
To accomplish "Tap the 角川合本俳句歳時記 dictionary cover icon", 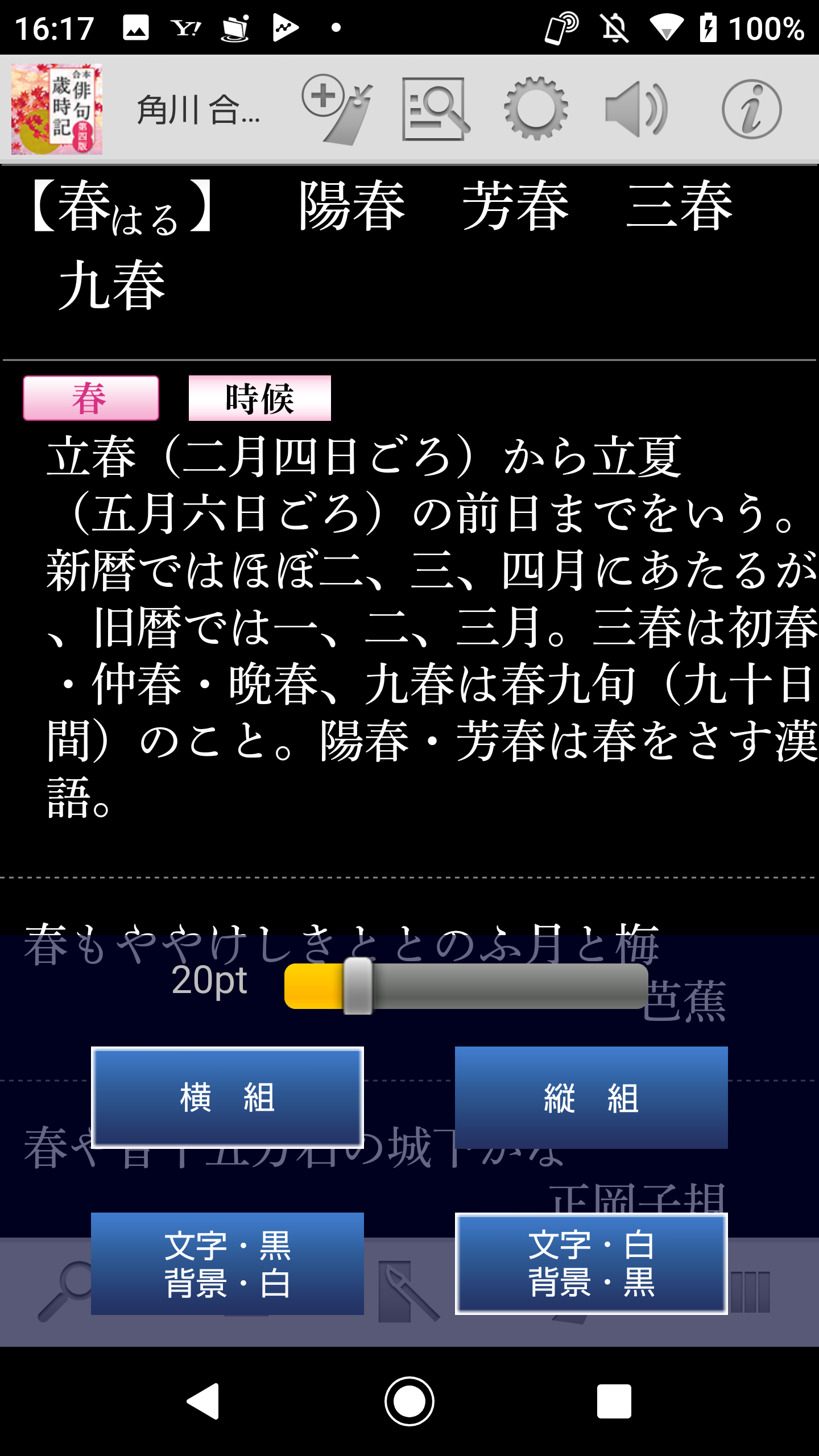I will tap(57, 109).
